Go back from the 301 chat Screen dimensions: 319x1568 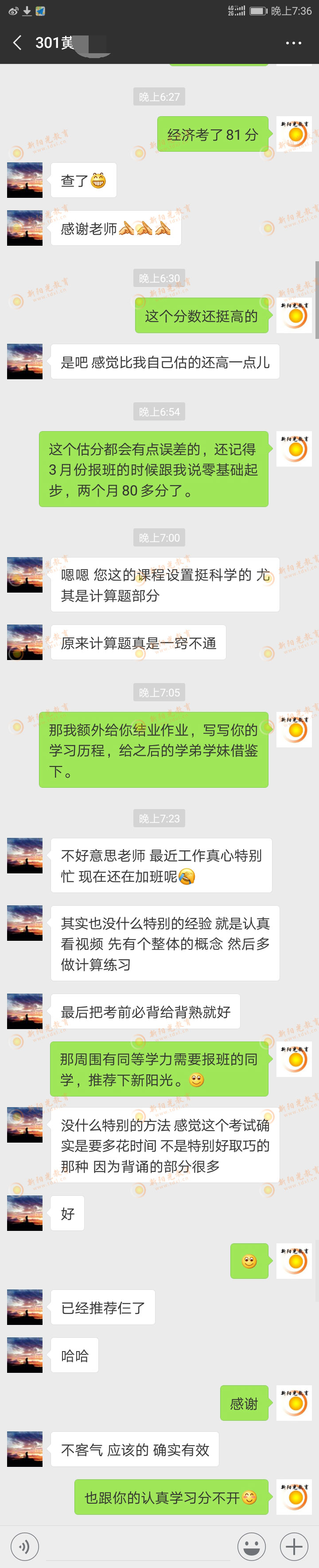17,43
